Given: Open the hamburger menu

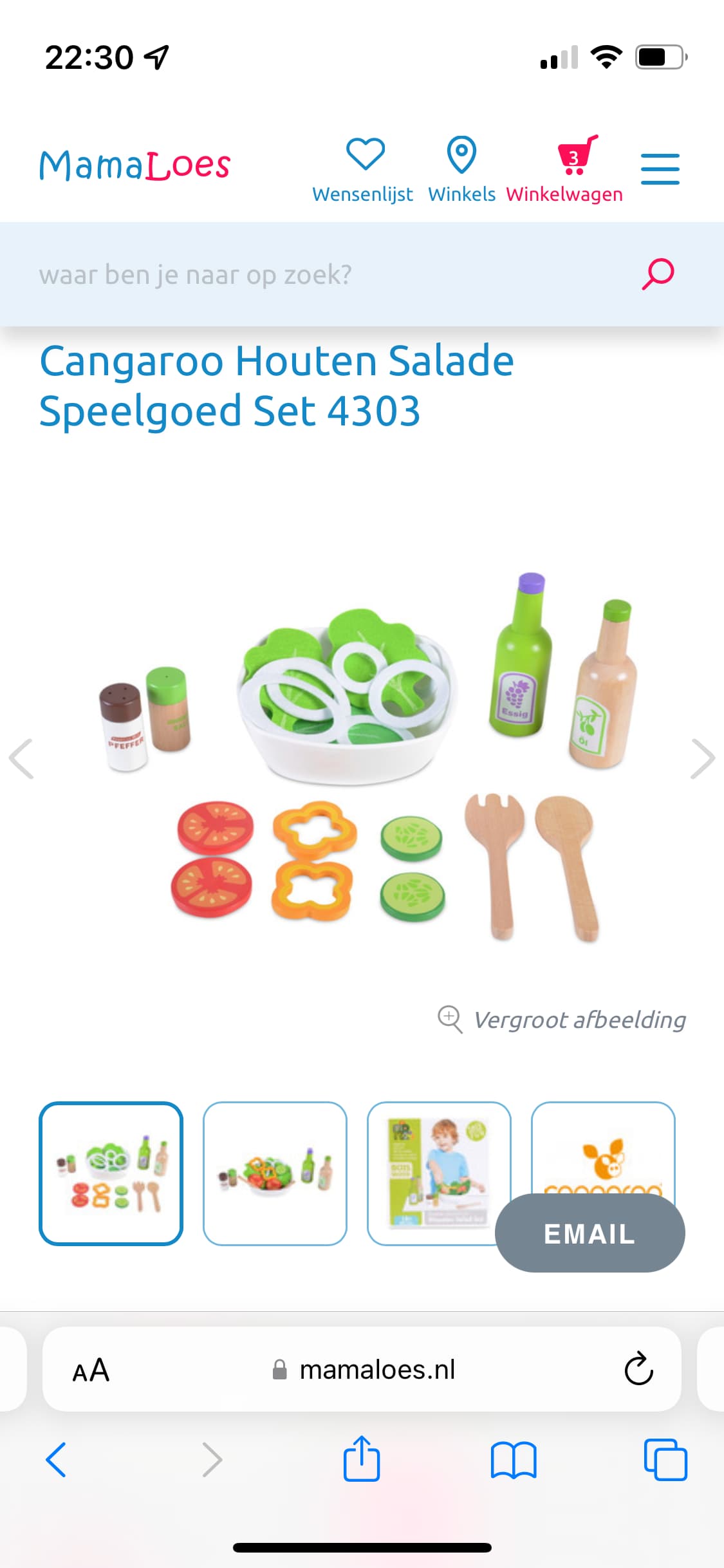Looking at the screenshot, I should [x=660, y=169].
